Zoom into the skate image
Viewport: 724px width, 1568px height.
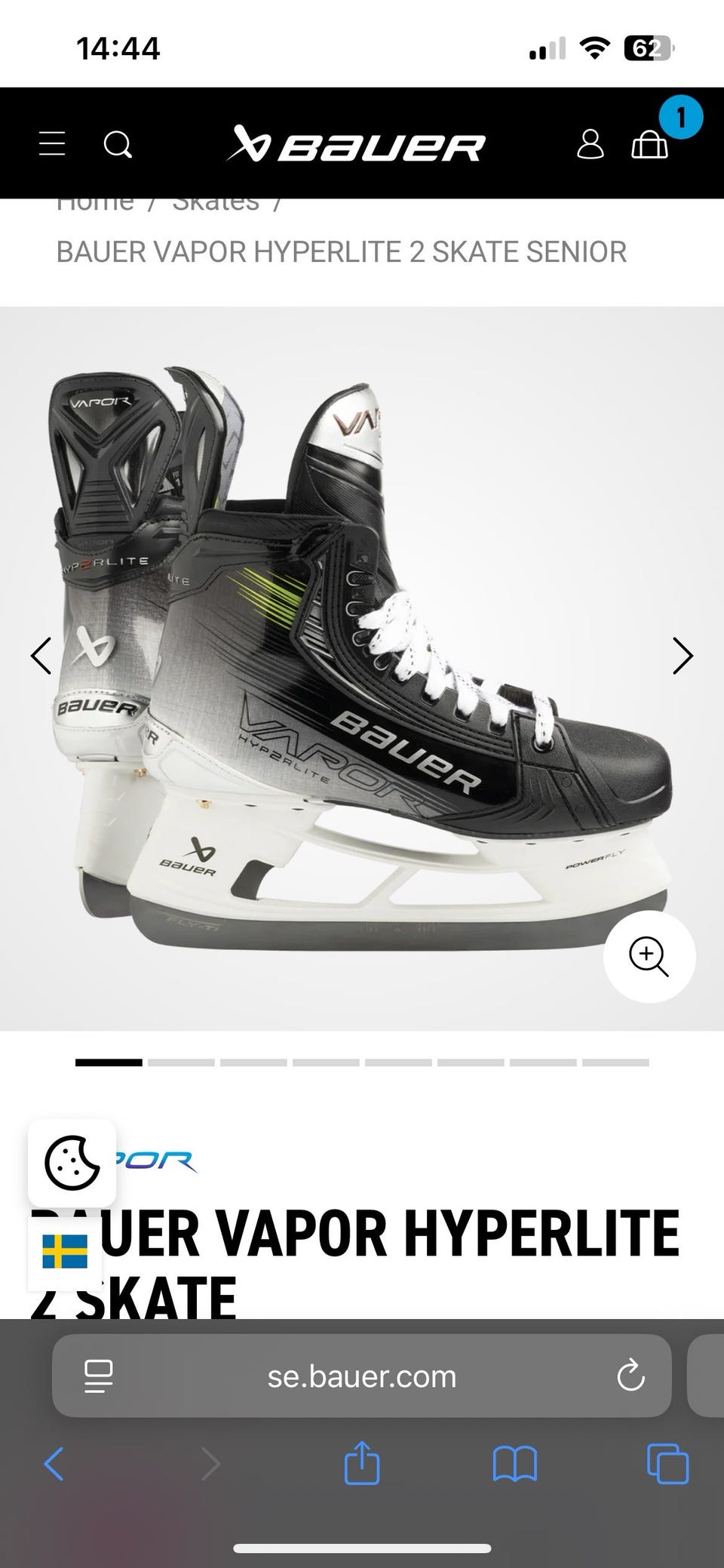(x=649, y=957)
